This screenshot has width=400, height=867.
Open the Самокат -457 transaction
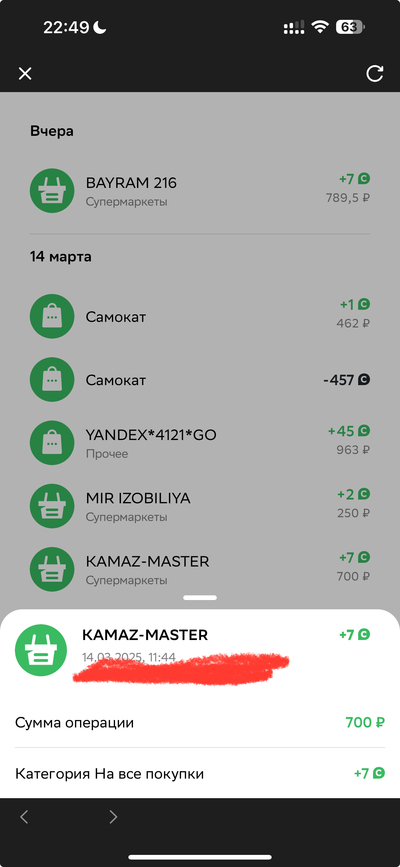point(200,380)
